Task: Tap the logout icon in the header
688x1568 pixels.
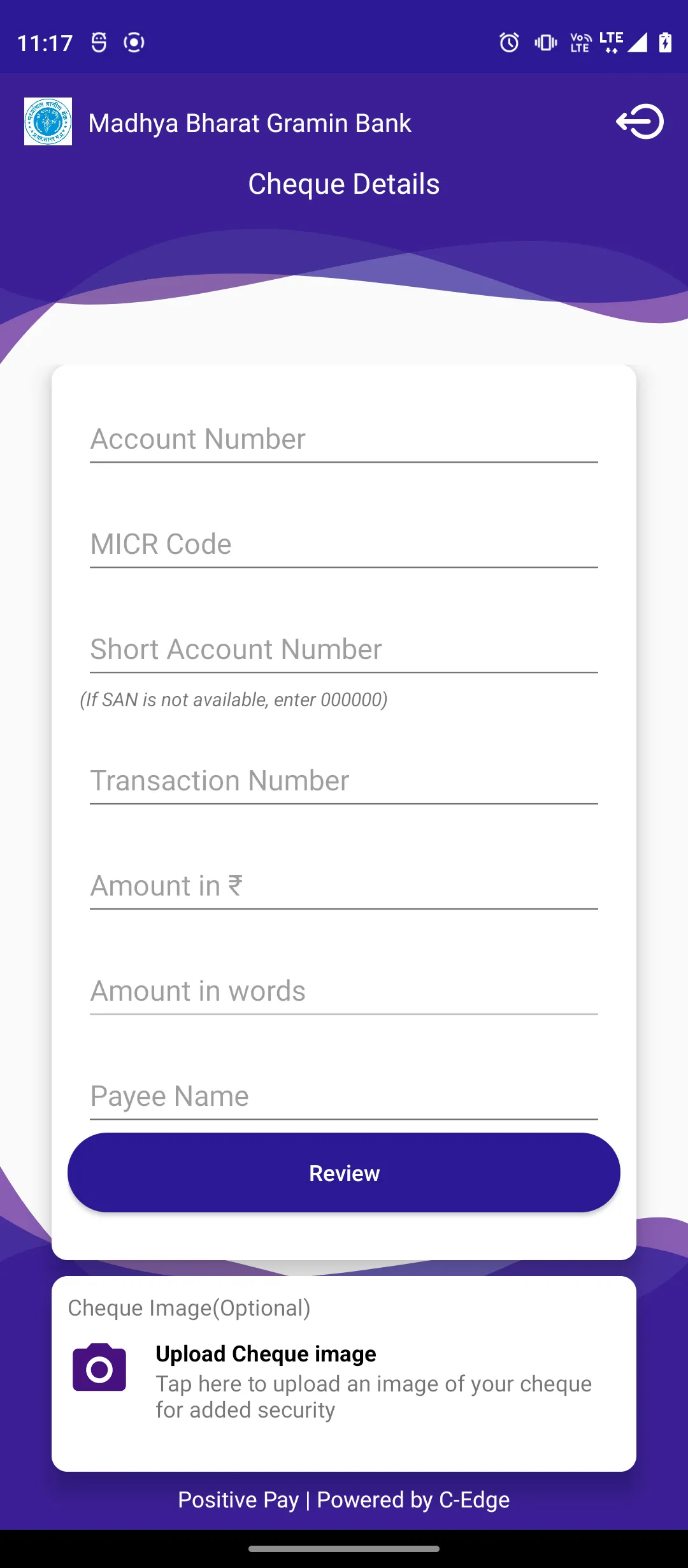Action: tap(640, 121)
